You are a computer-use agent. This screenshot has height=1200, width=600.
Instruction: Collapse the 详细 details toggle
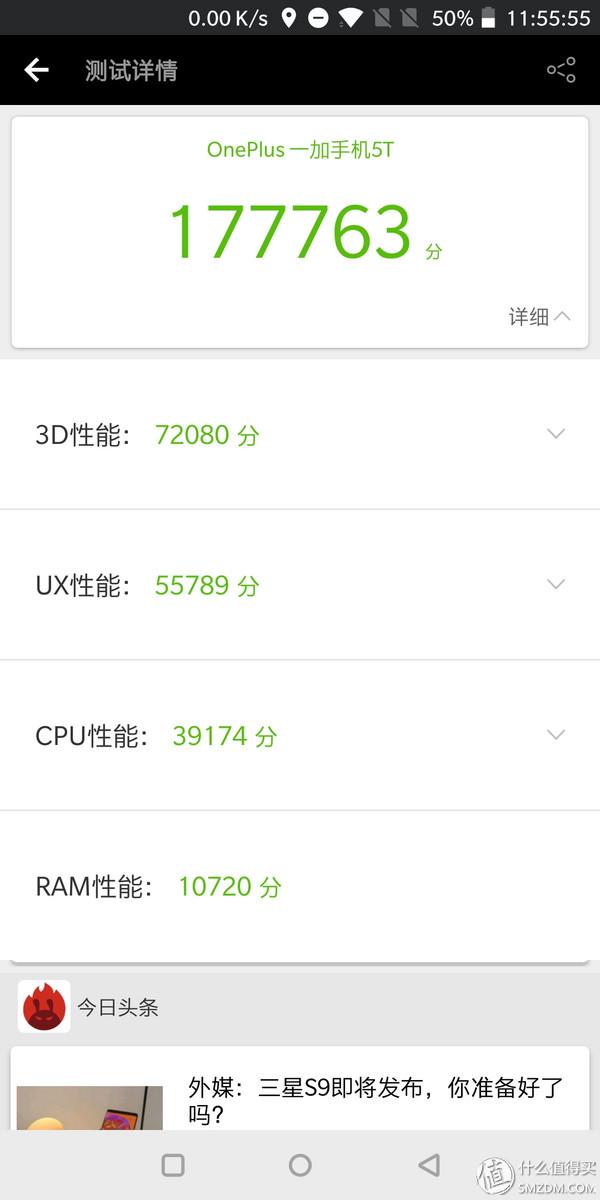click(x=540, y=317)
